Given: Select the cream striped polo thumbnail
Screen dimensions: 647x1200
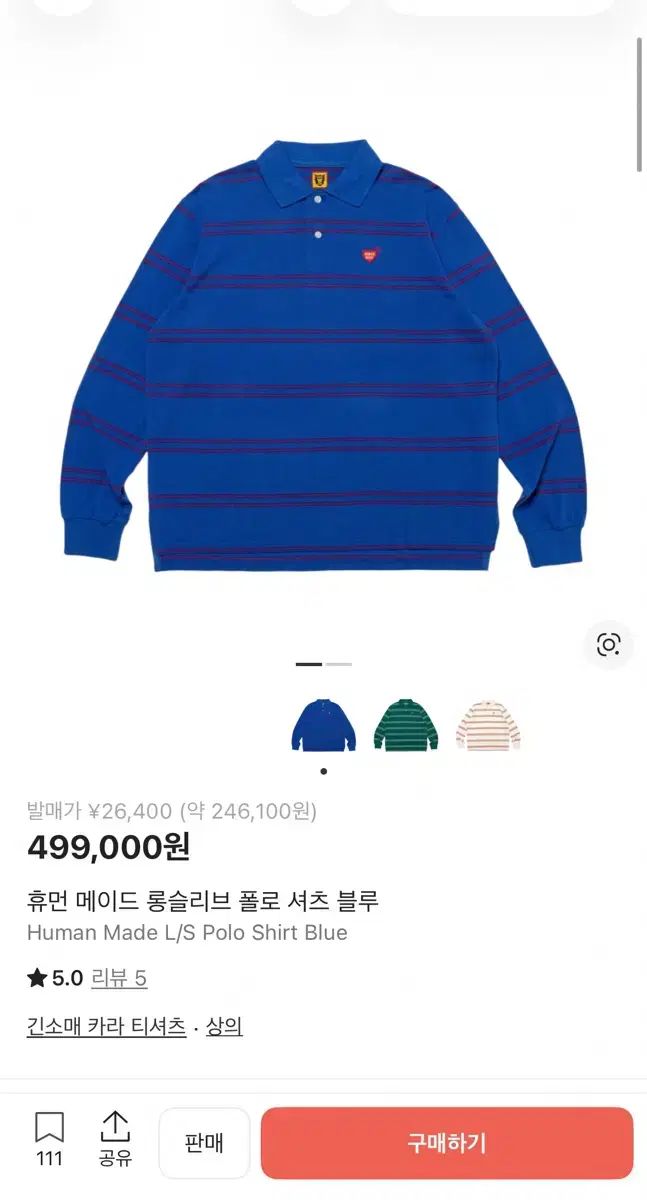Looking at the screenshot, I should [488, 725].
